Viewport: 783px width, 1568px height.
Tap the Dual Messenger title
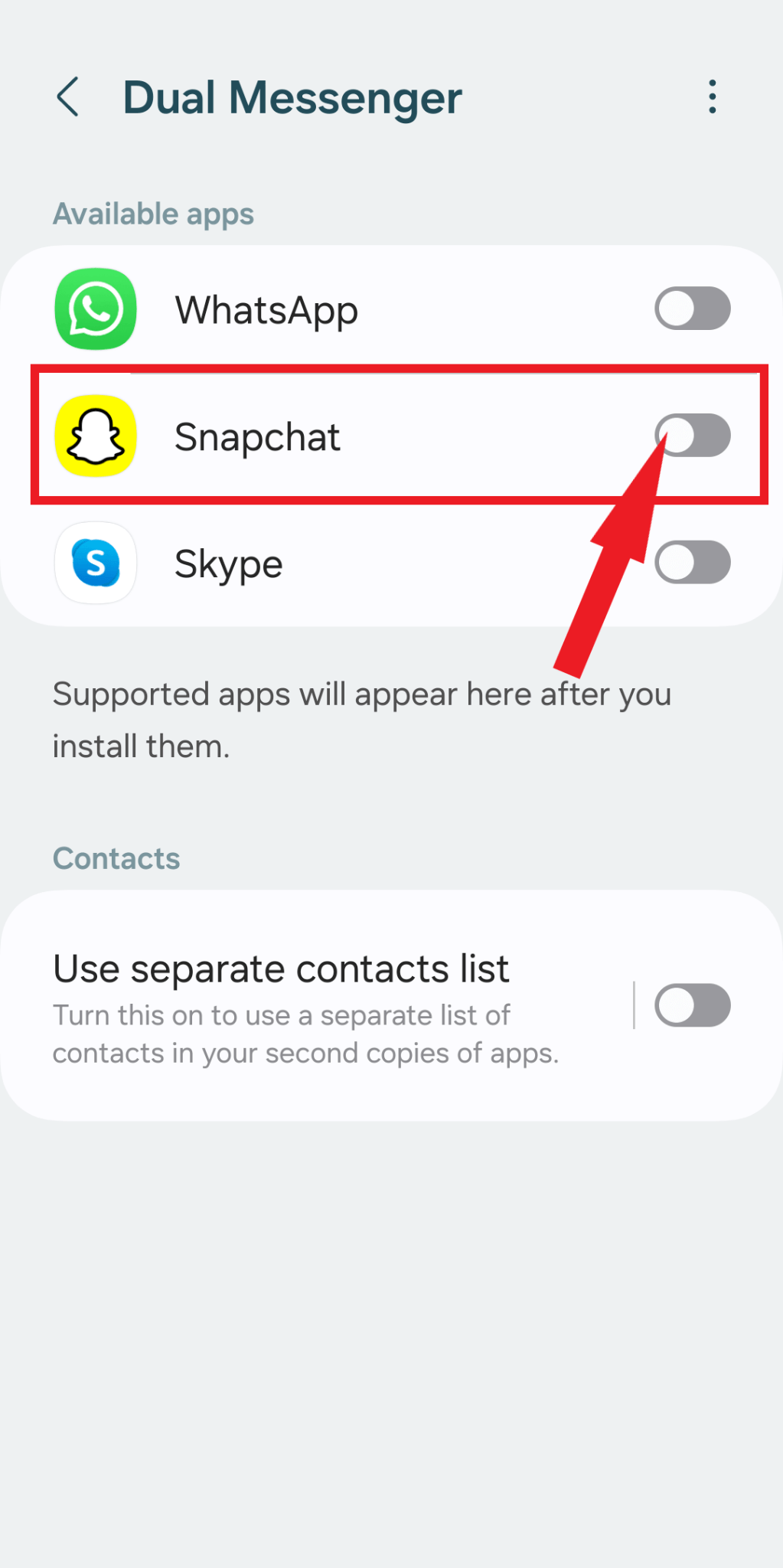(x=292, y=97)
